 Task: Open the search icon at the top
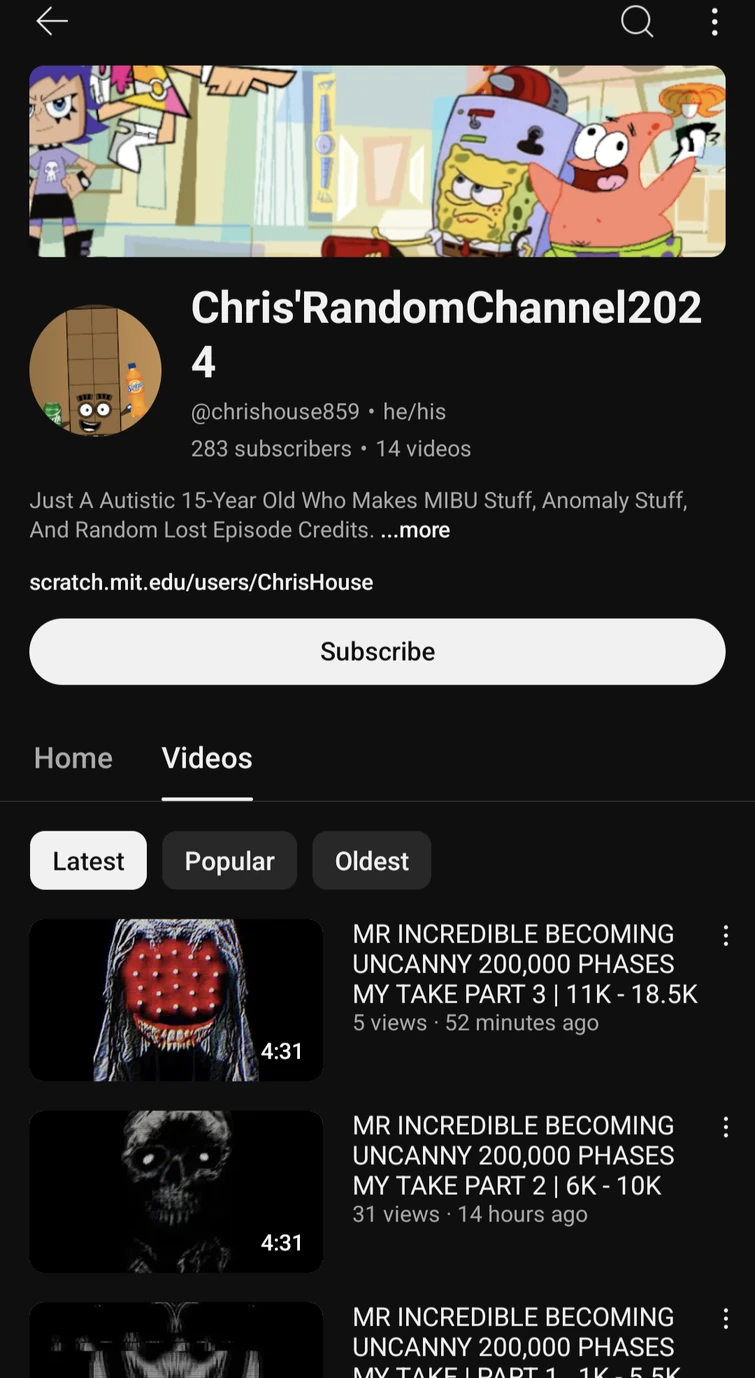[636, 21]
